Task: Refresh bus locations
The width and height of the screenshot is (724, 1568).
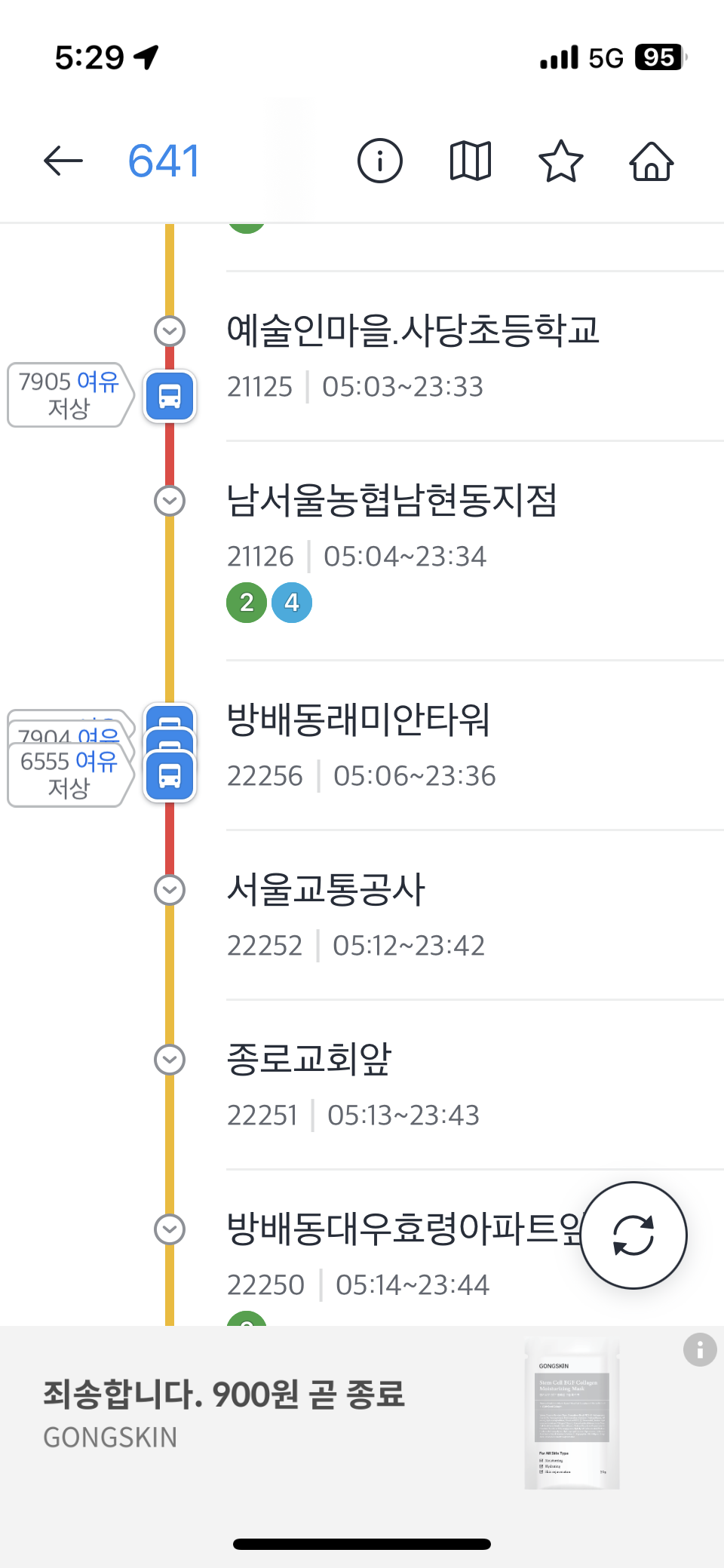Action: [x=633, y=1235]
